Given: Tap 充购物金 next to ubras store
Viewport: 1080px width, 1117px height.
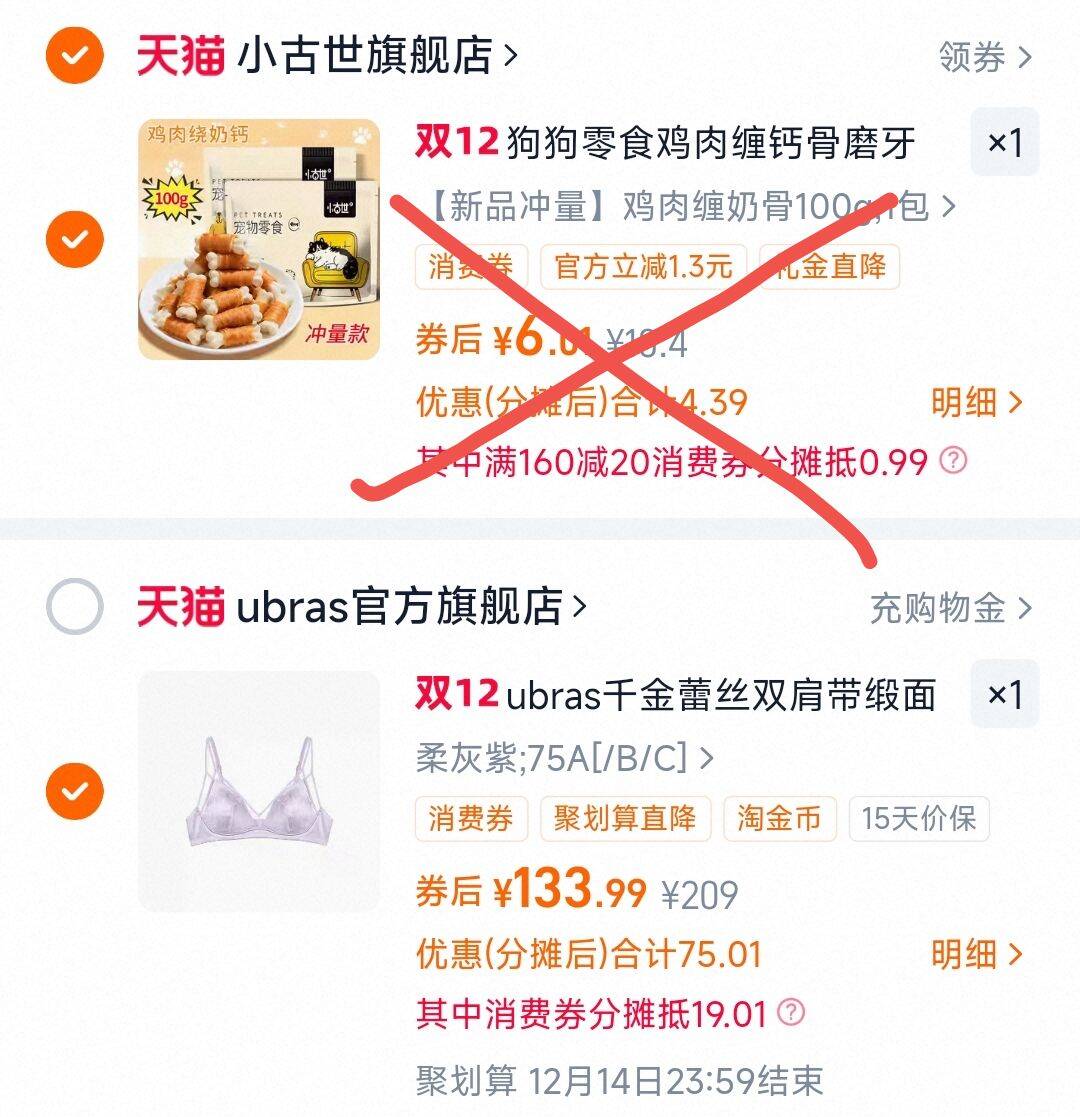Looking at the screenshot, I should [950, 609].
